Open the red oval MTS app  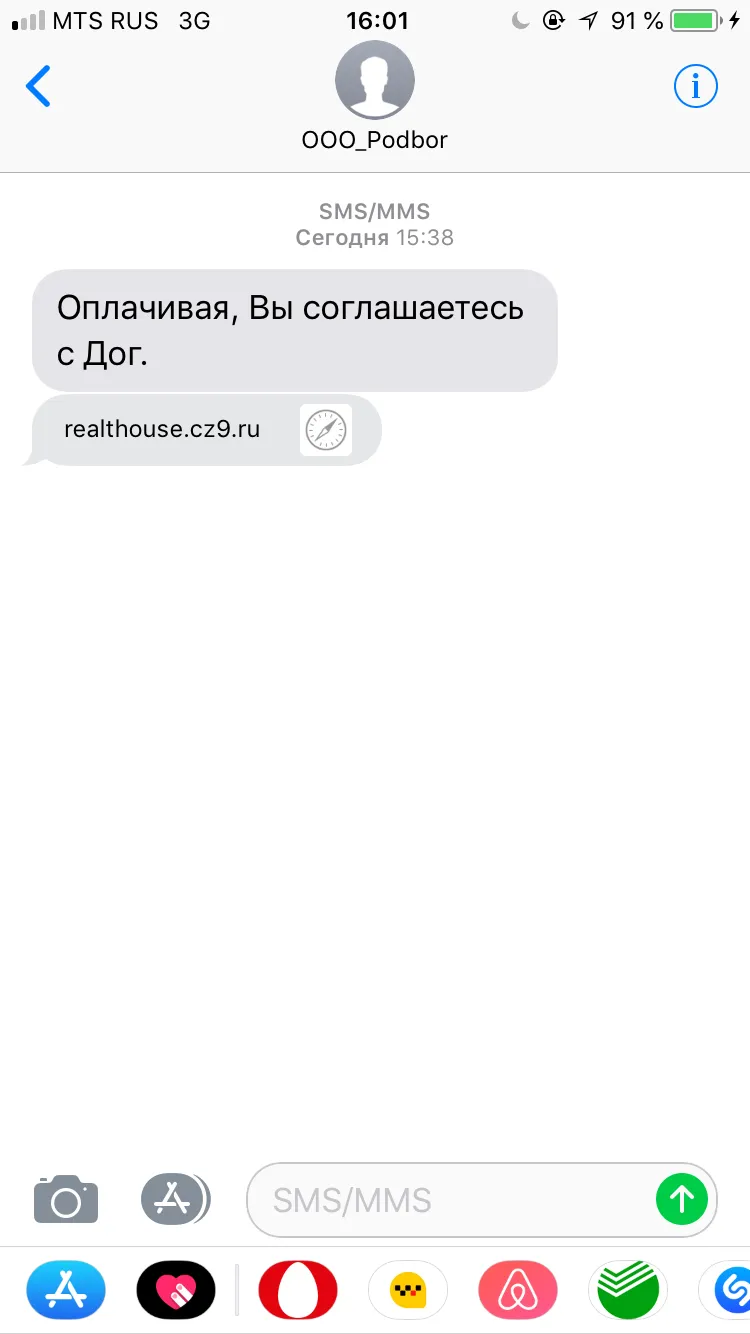point(298,1290)
